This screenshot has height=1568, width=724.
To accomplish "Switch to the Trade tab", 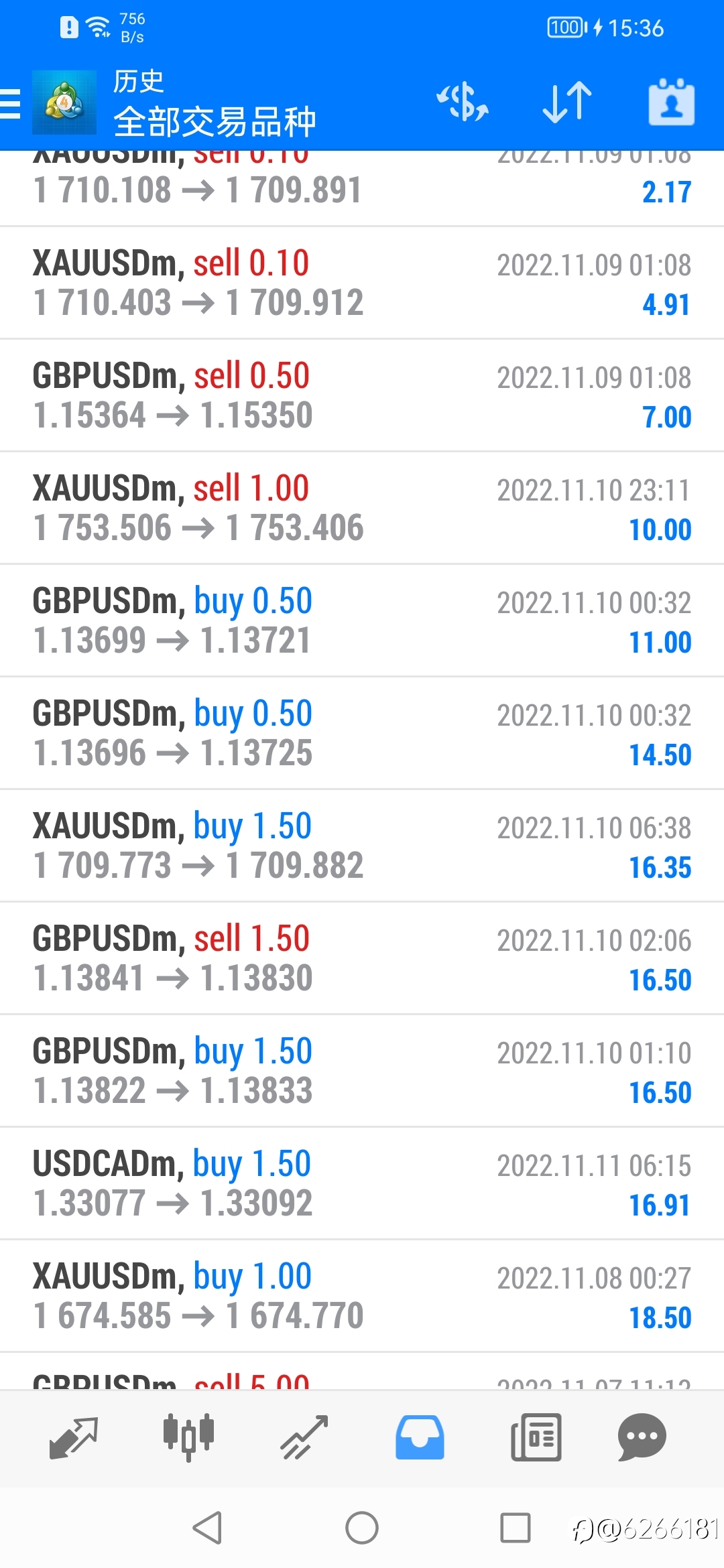I will coord(304,1437).
